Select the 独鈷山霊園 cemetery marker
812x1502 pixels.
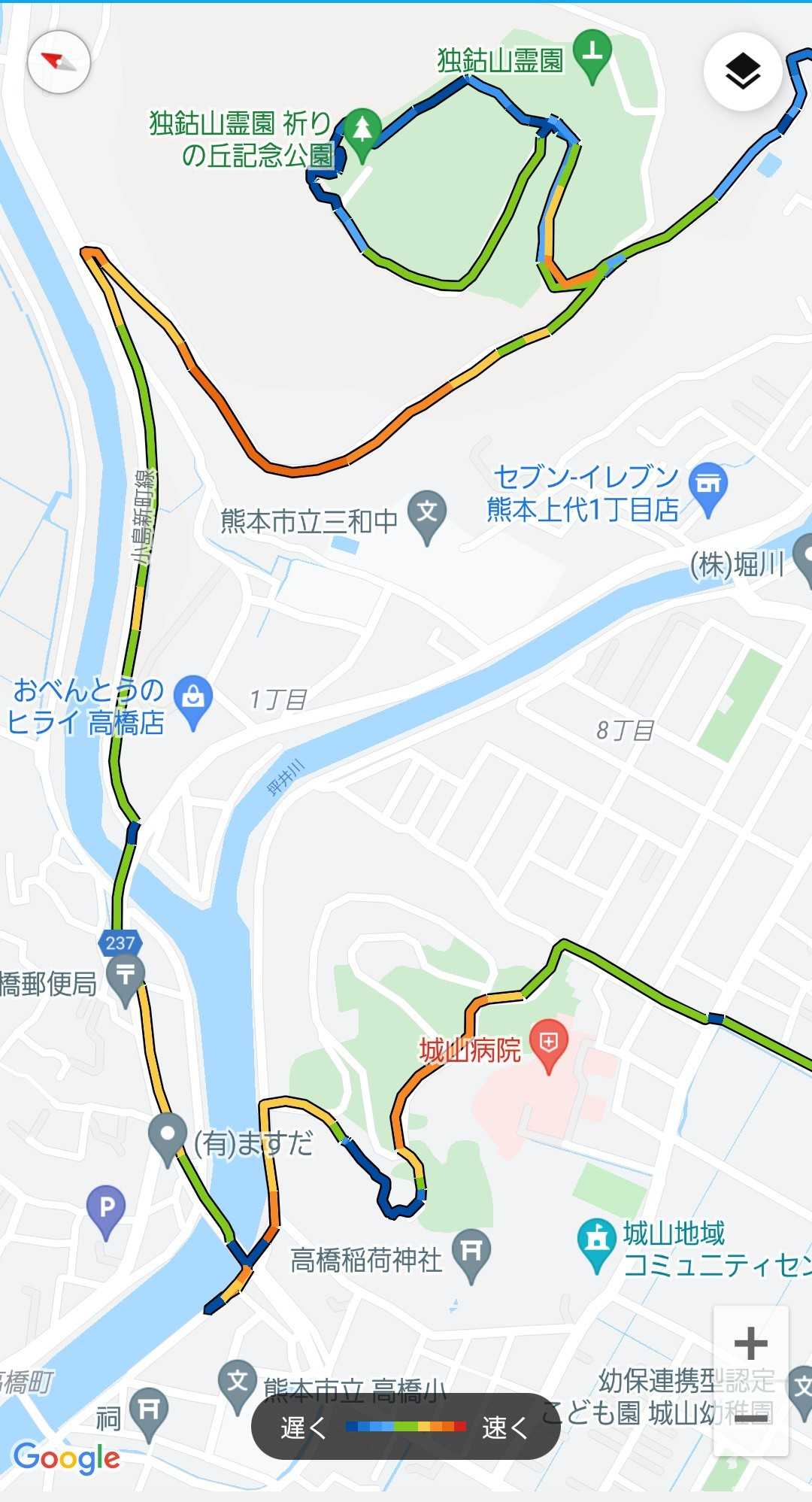(x=592, y=53)
